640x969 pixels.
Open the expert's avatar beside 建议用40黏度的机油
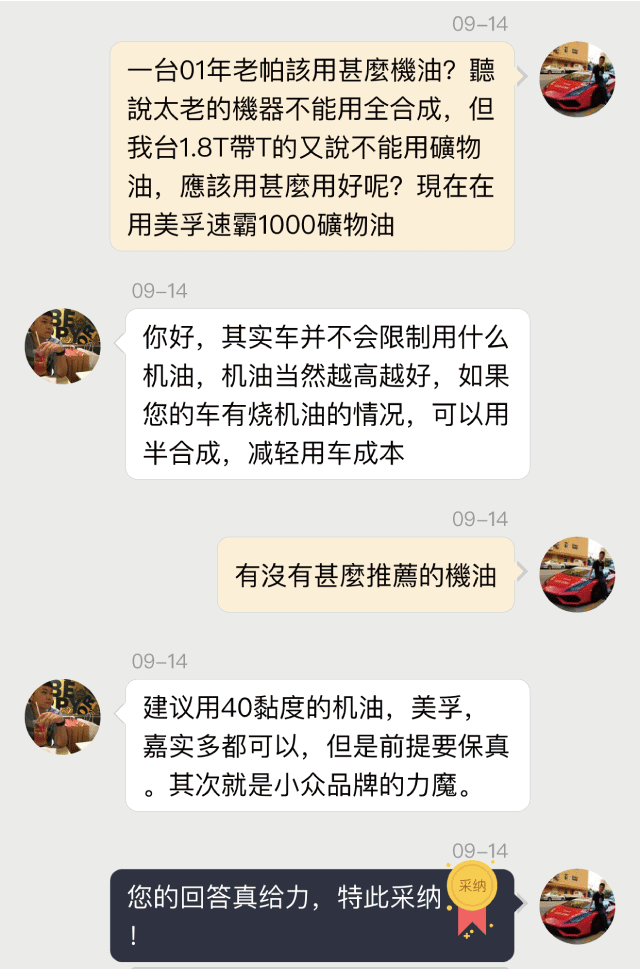[x=63, y=717]
